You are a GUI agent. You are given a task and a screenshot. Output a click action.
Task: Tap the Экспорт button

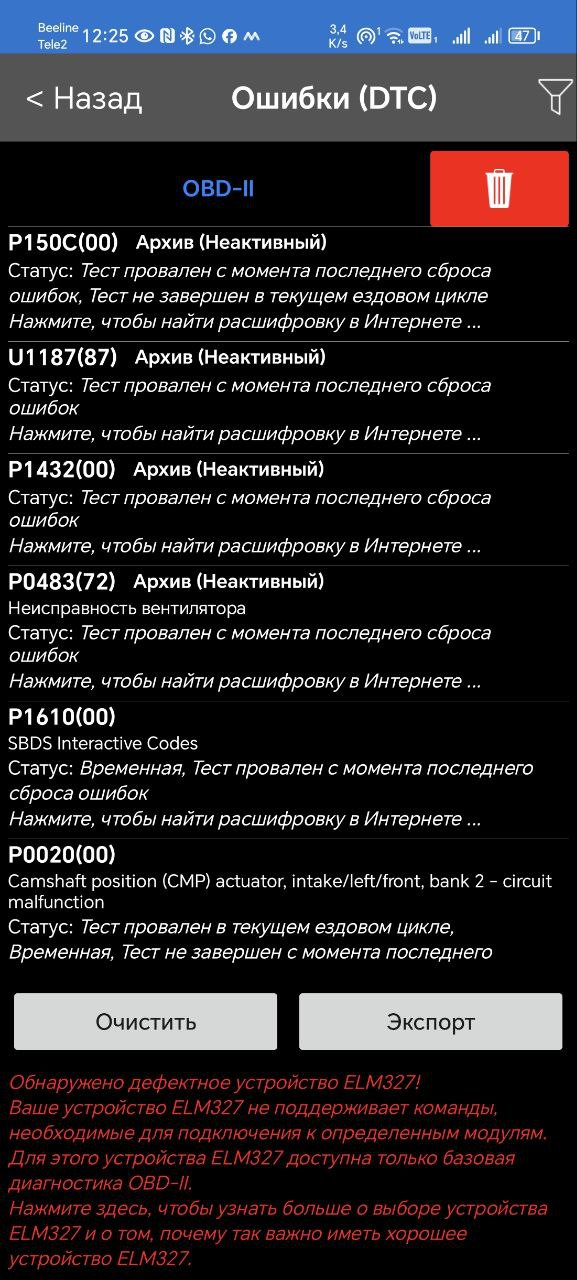click(431, 1021)
